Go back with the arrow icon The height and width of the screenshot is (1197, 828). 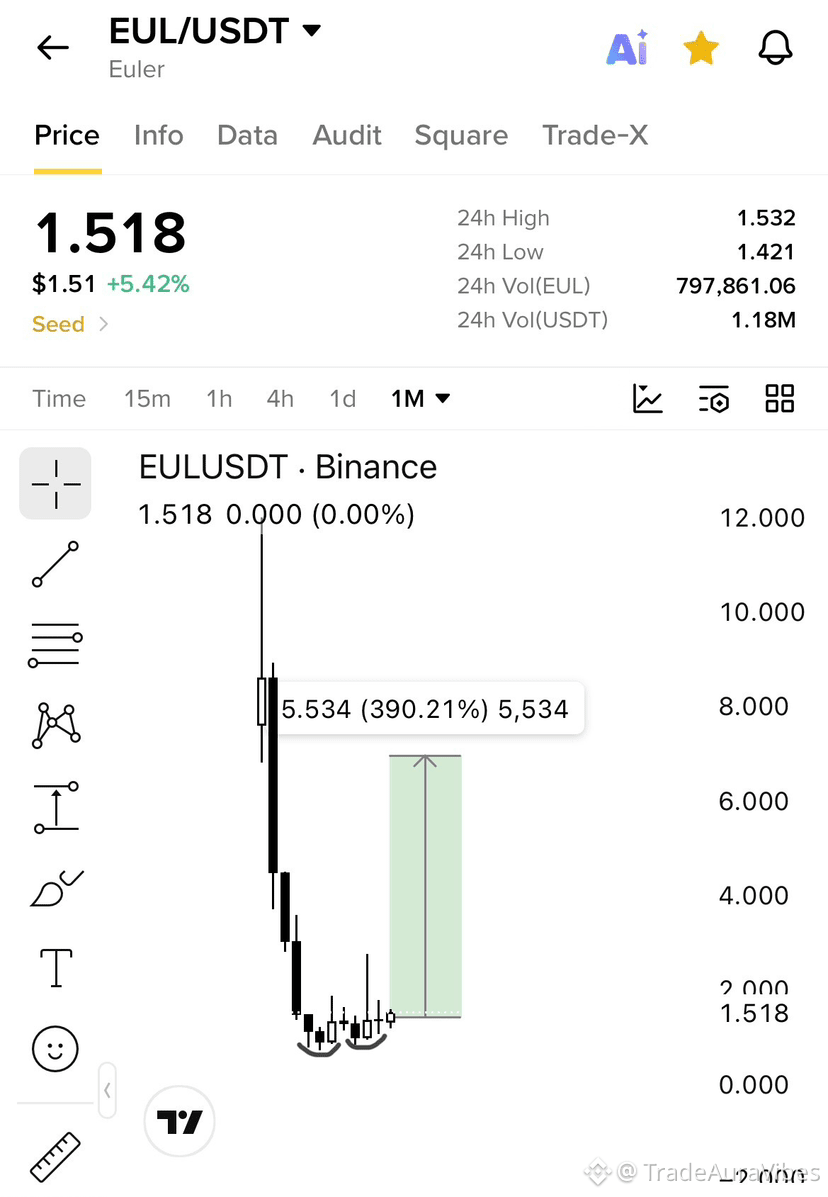tap(53, 47)
